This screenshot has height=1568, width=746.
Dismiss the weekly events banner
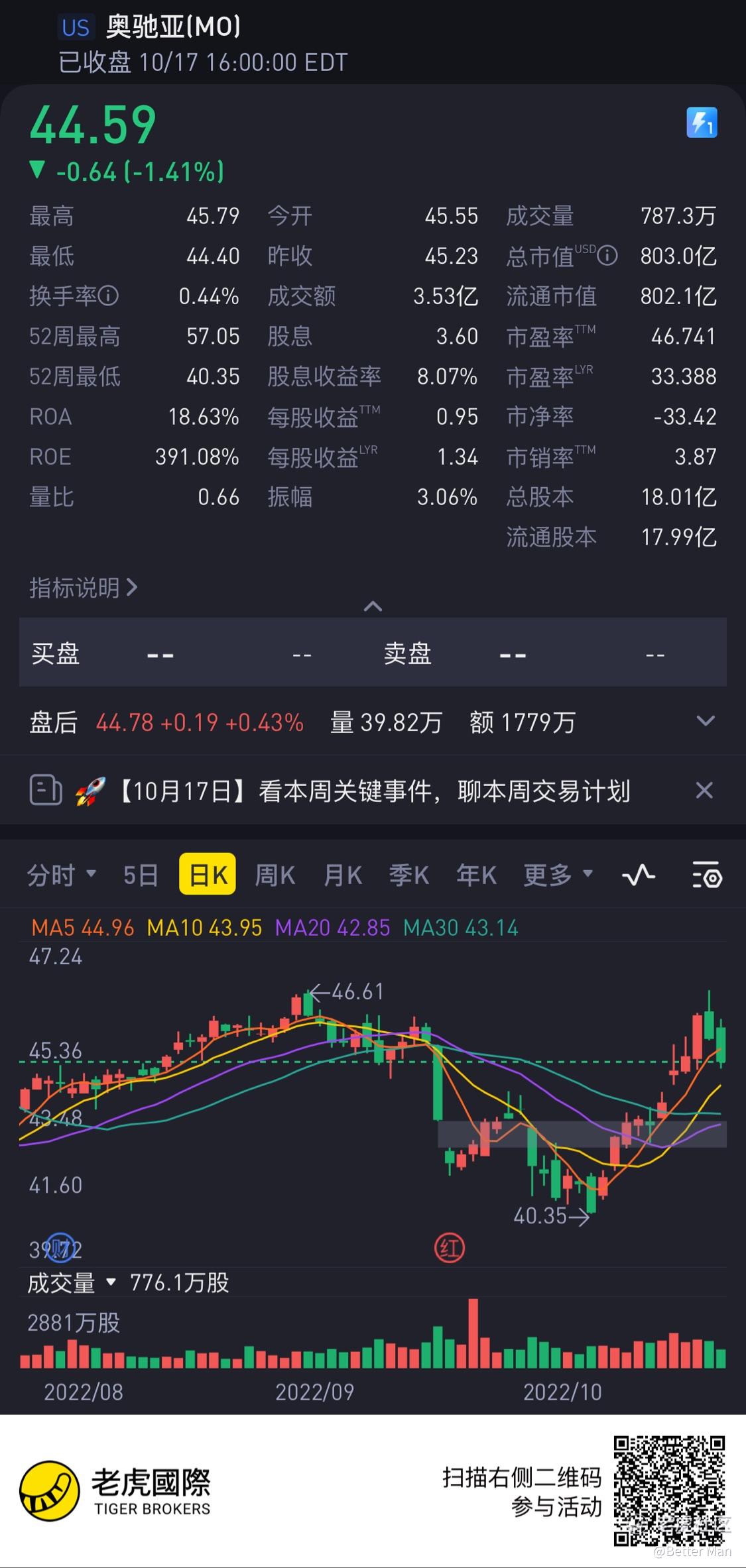click(x=704, y=790)
